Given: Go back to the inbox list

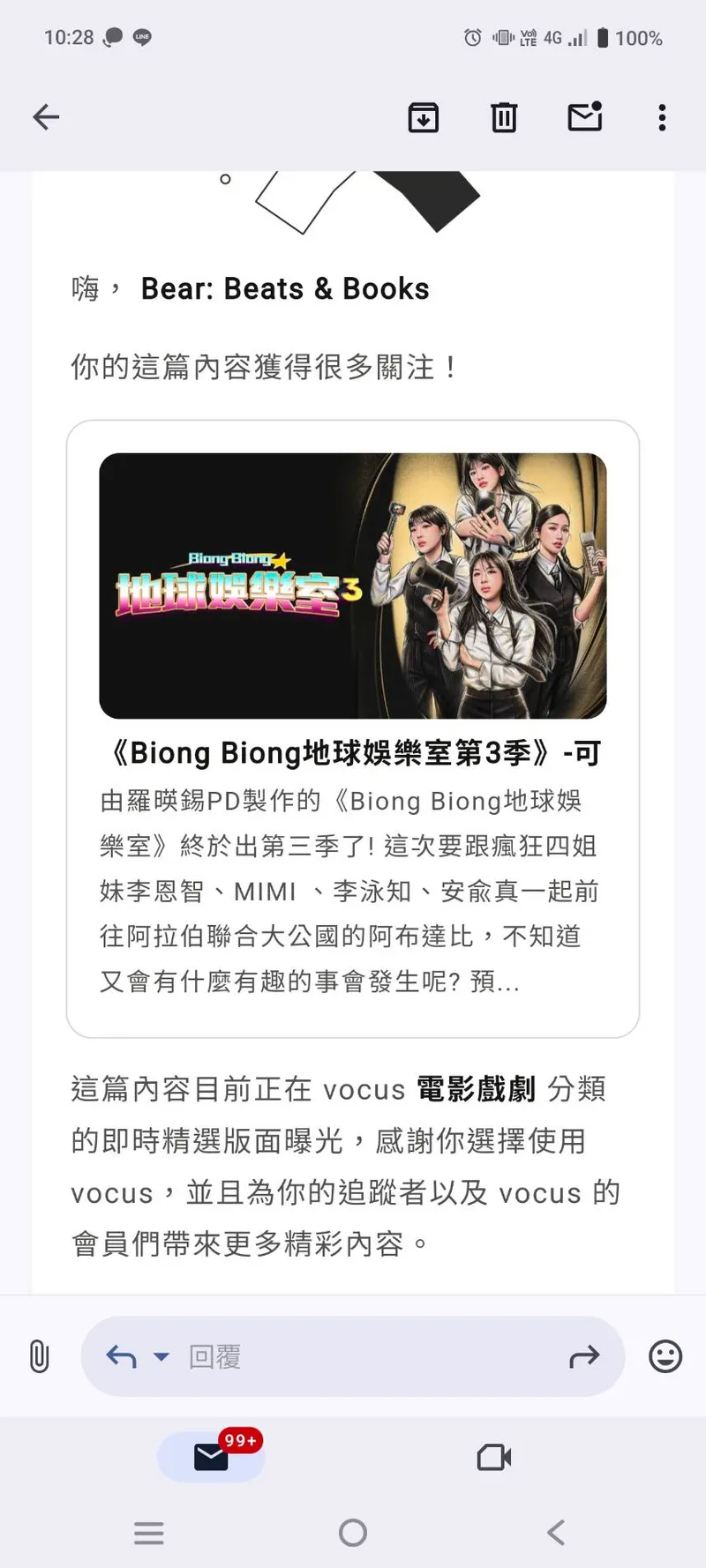Looking at the screenshot, I should 46,117.
